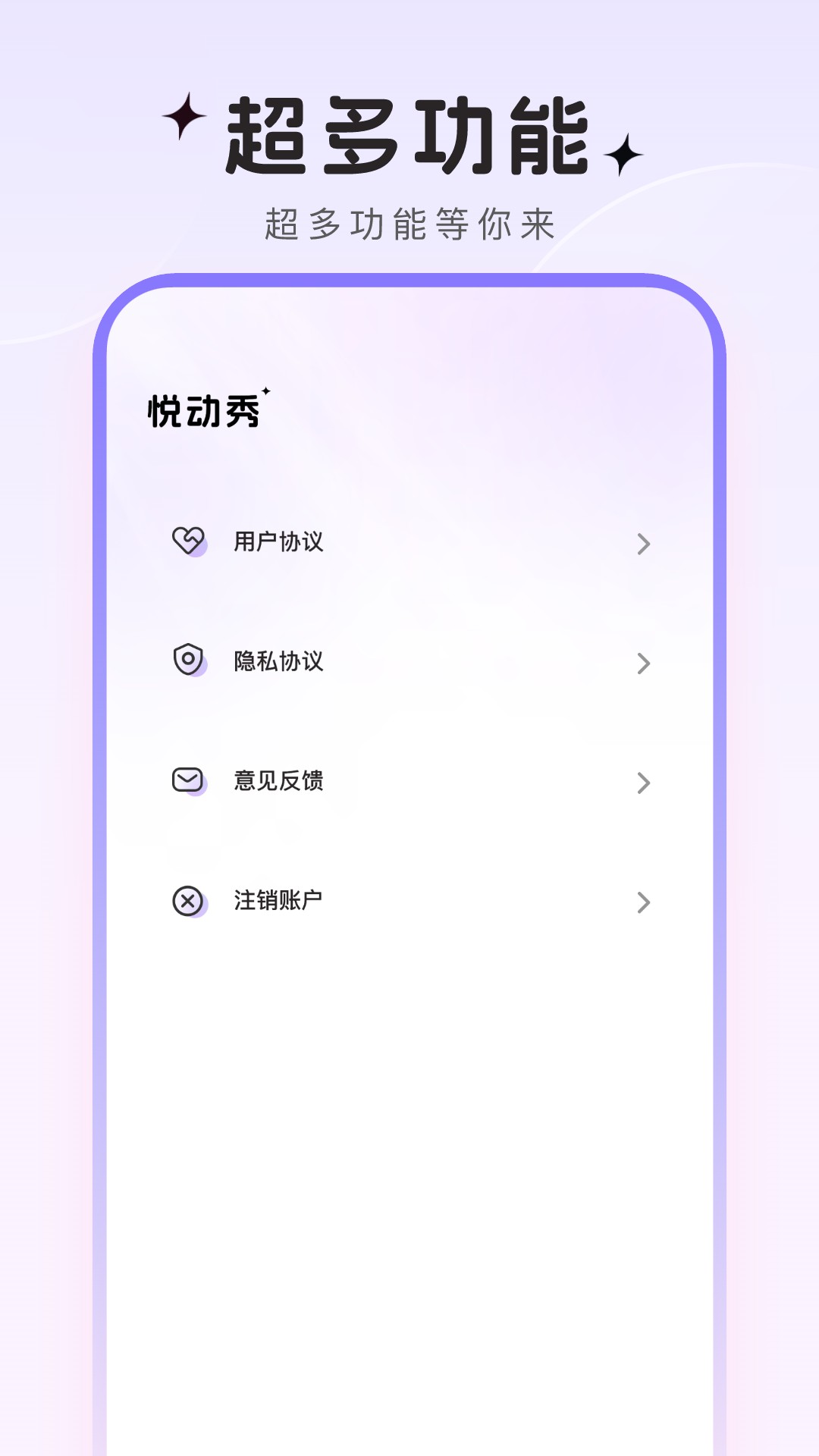819x1456 pixels.
Task: Open 用户协议 via its chevron arrow
Action: tap(644, 542)
